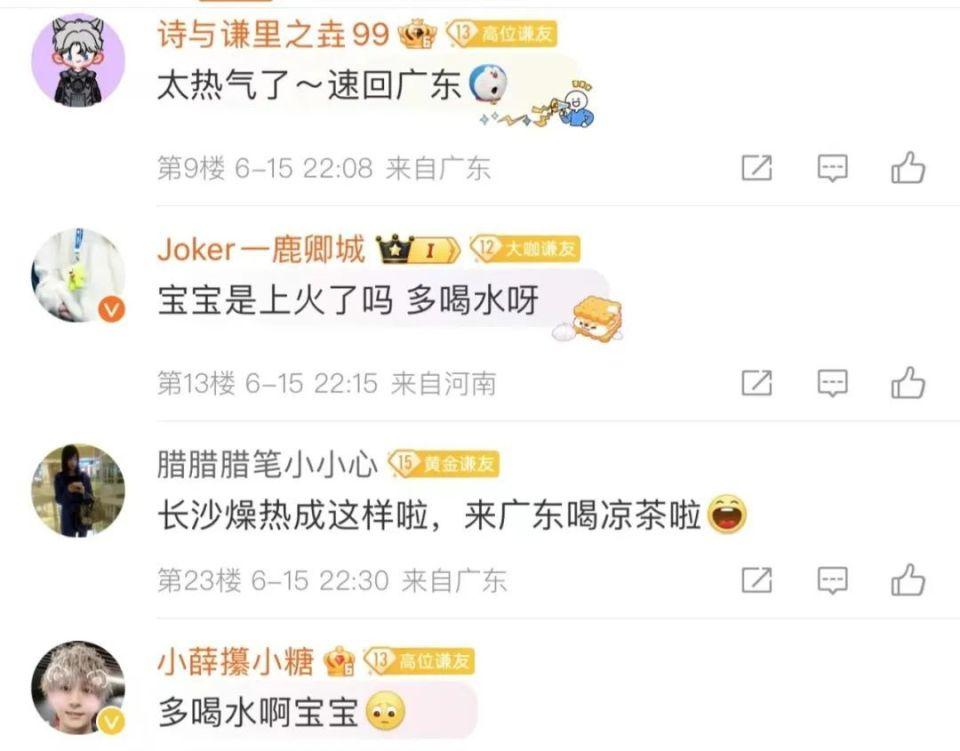Like 腊腊腊笔小小心's comment
The image size is (960, 751).
(x=908, y=579)
